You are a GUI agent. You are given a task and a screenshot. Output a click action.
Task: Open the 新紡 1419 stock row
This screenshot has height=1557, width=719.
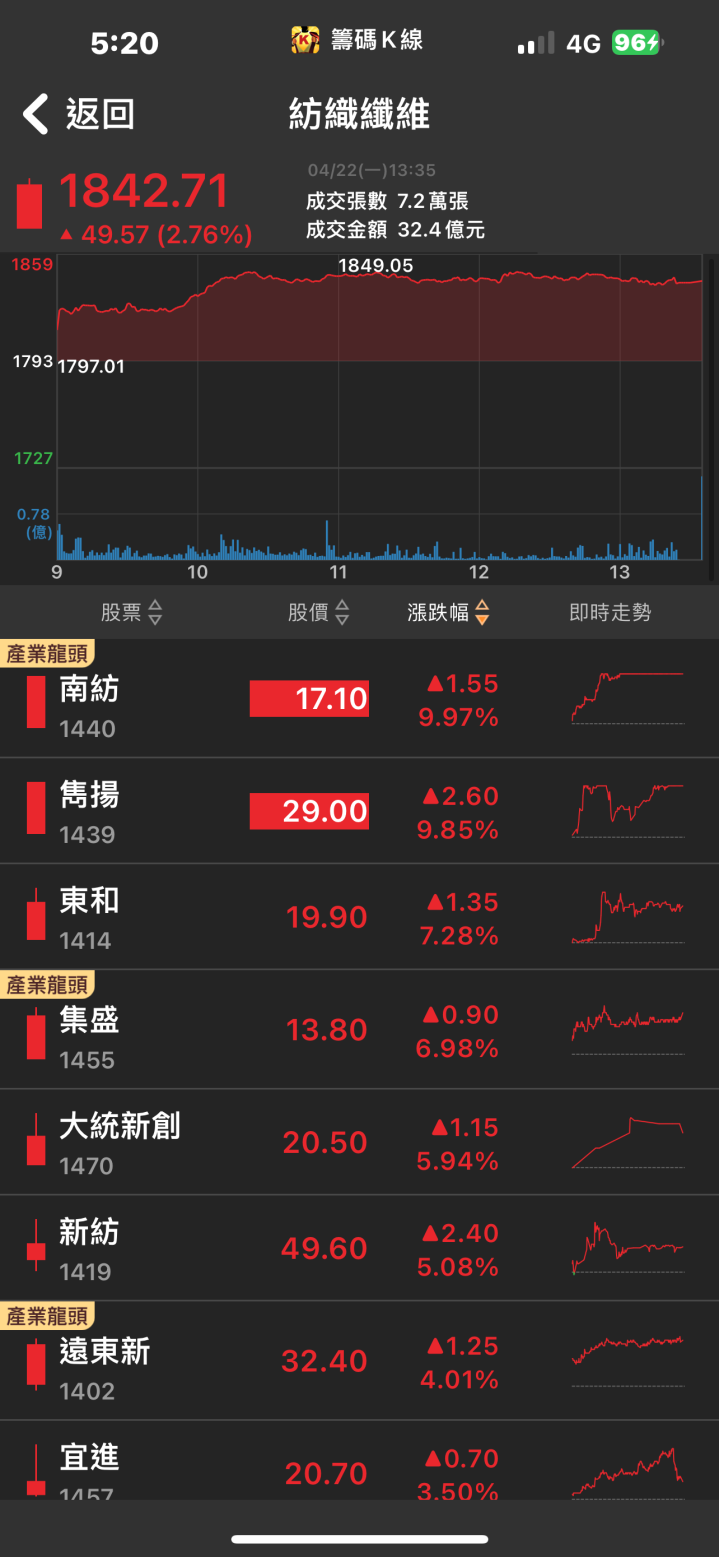[359, 1248]
